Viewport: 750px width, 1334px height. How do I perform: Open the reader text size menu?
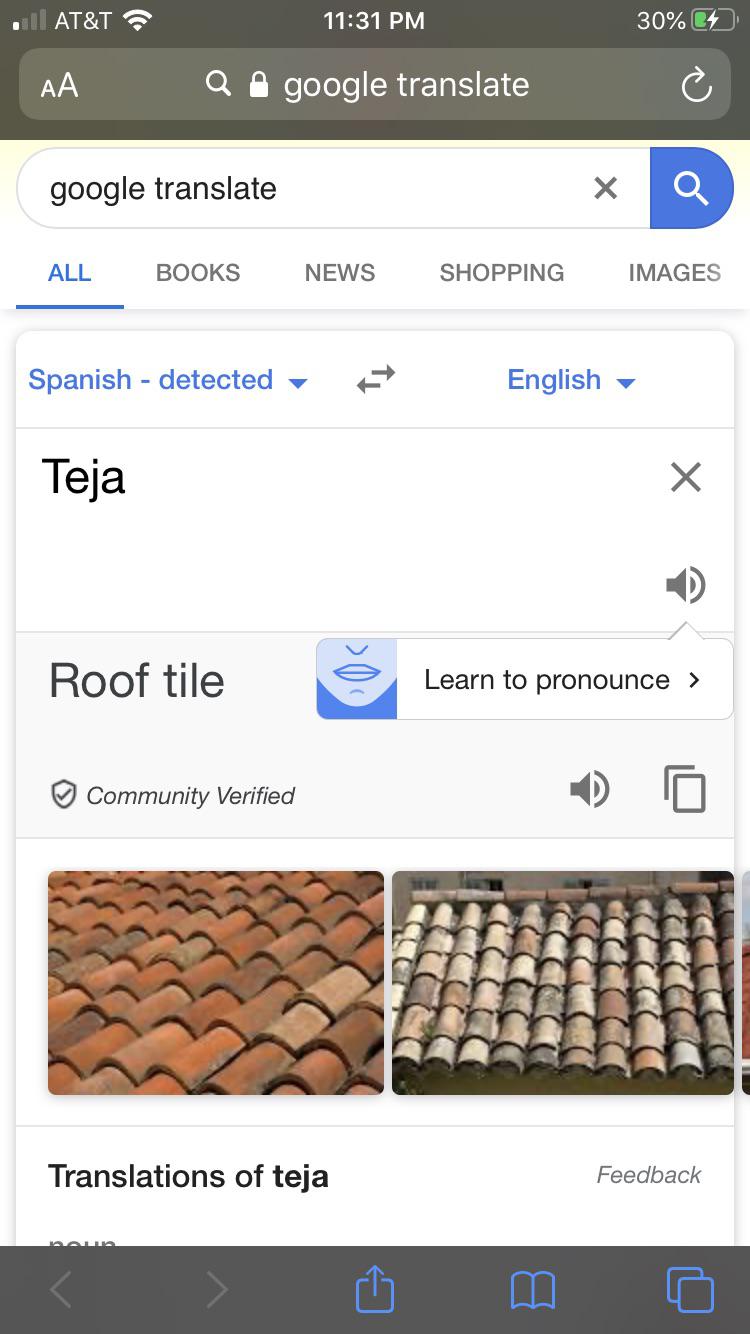(x=59, y=86)
